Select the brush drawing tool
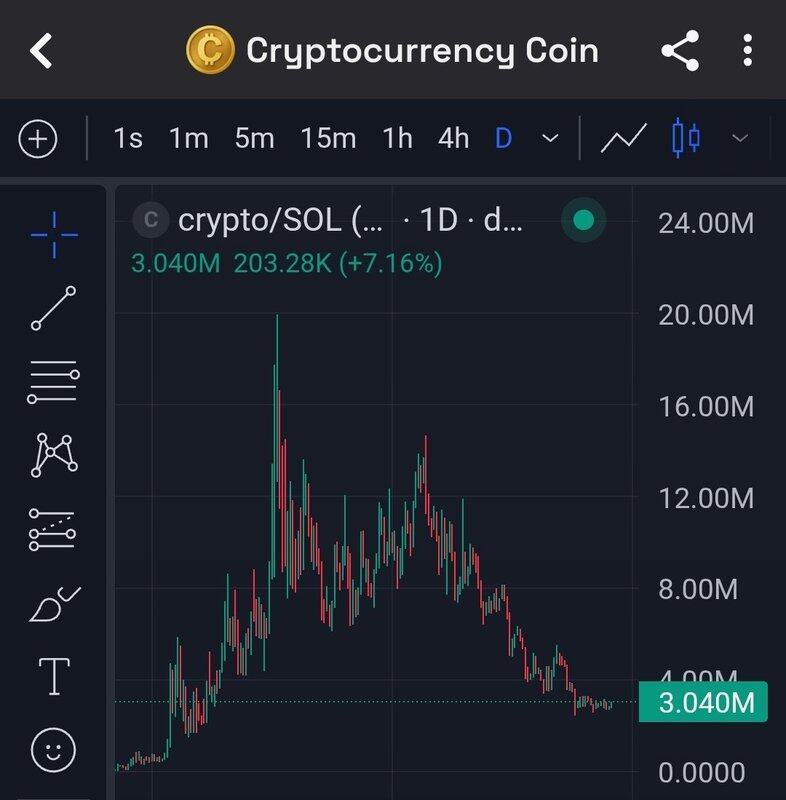Image resolution: width=786 pixels, height=800 pixels. [x=54, y=603]
